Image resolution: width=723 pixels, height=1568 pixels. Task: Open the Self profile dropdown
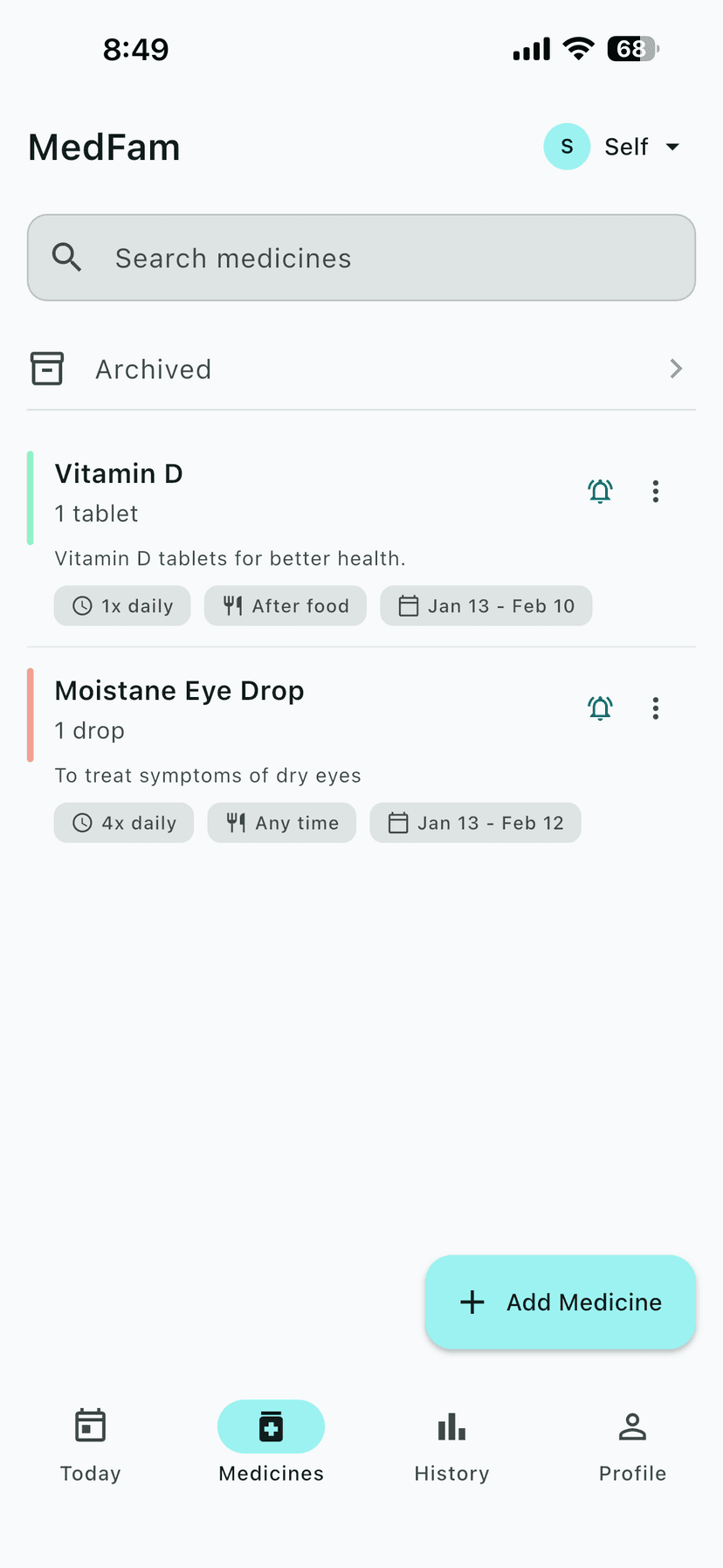click(672, 147)
